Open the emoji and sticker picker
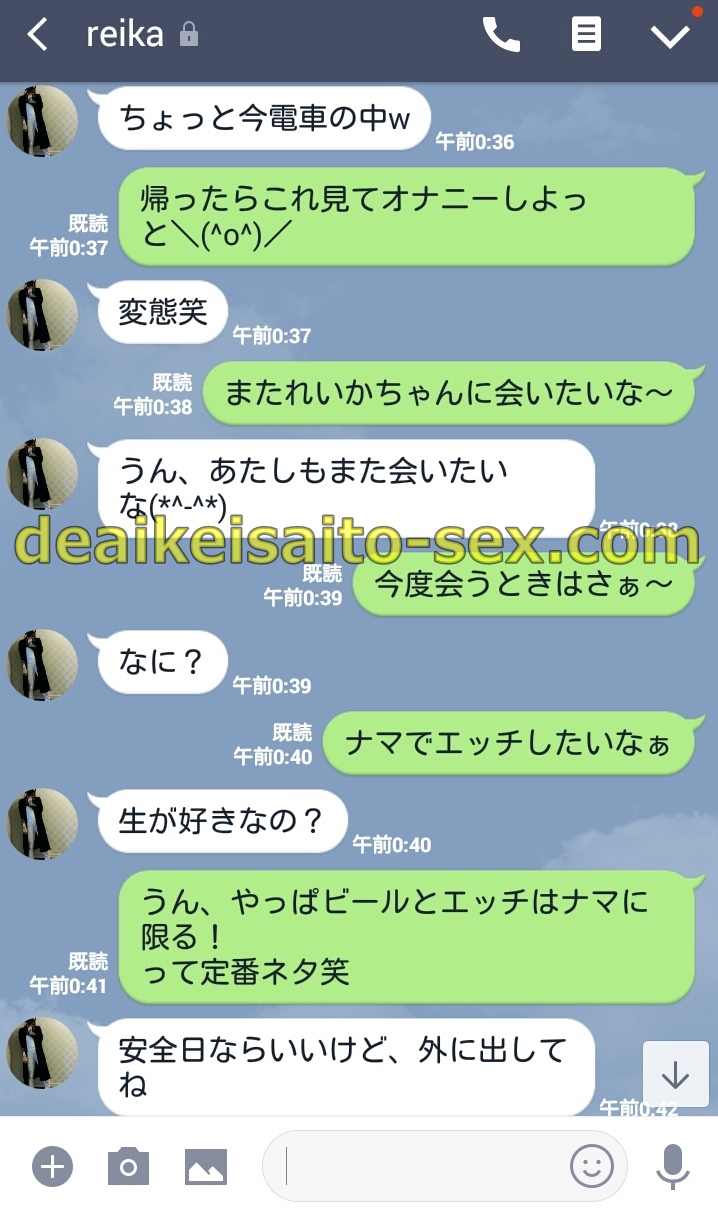The height and width of the screenshot is (1216, 718). coord(591,1166)
